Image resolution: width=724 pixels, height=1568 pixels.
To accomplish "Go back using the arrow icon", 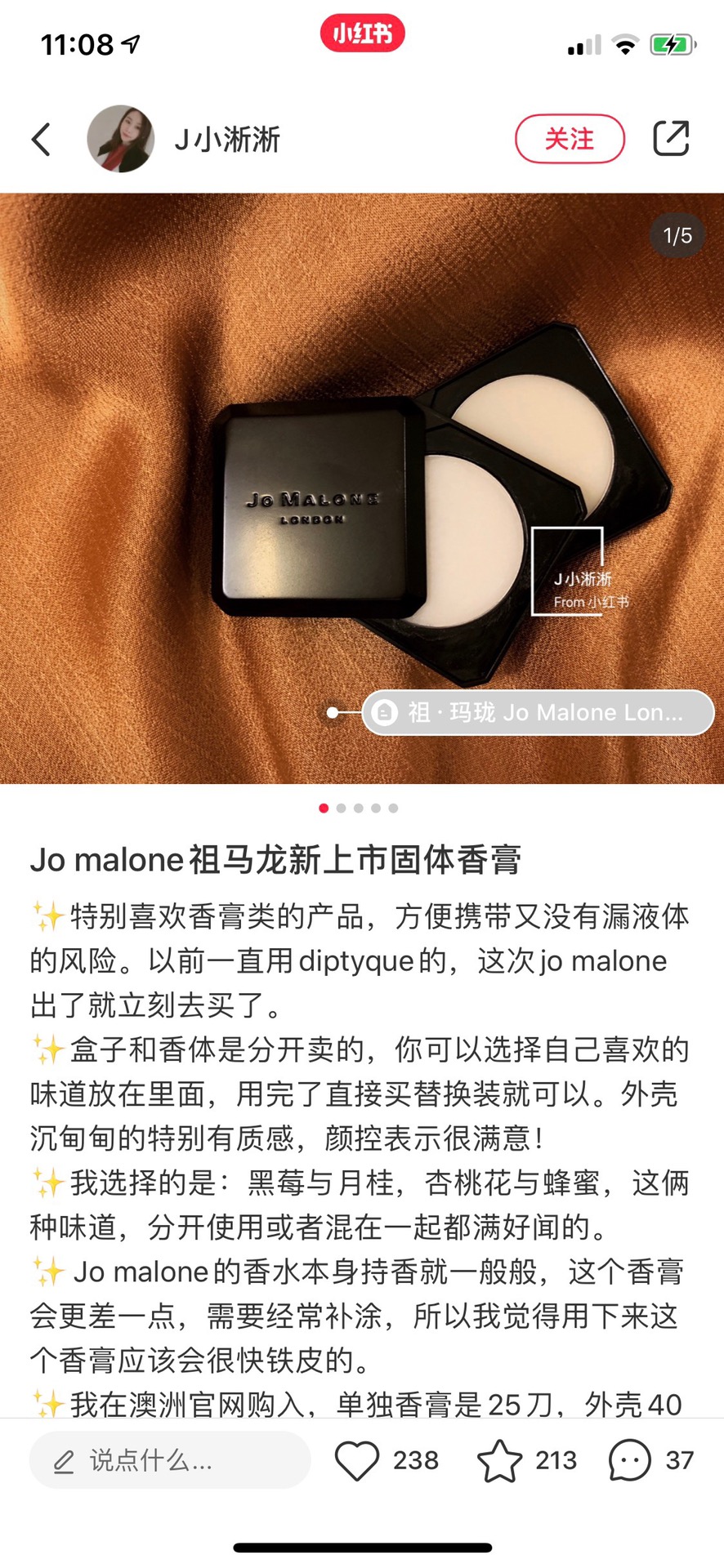I will pos(42,139).
